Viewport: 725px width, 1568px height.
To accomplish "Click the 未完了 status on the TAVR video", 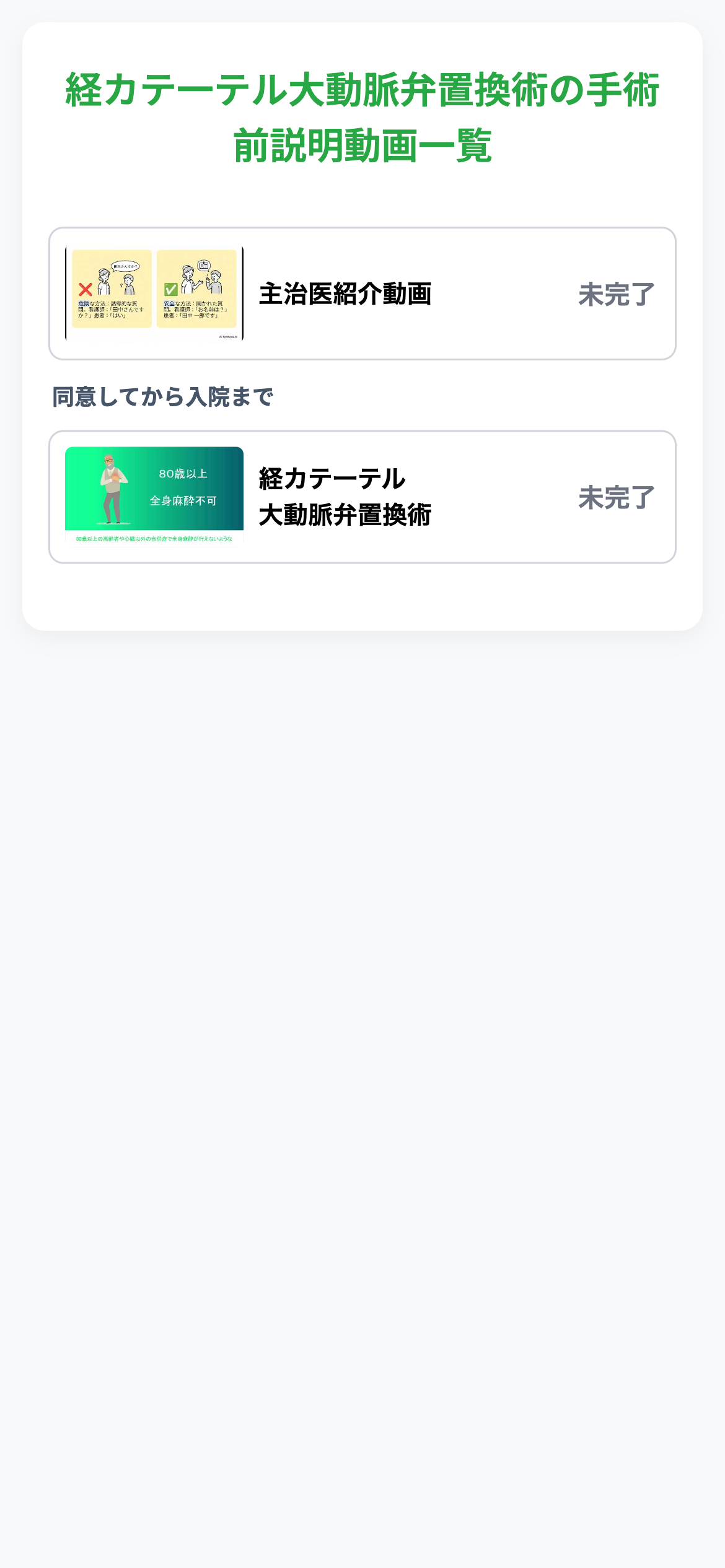I will (x=617, y=496).
